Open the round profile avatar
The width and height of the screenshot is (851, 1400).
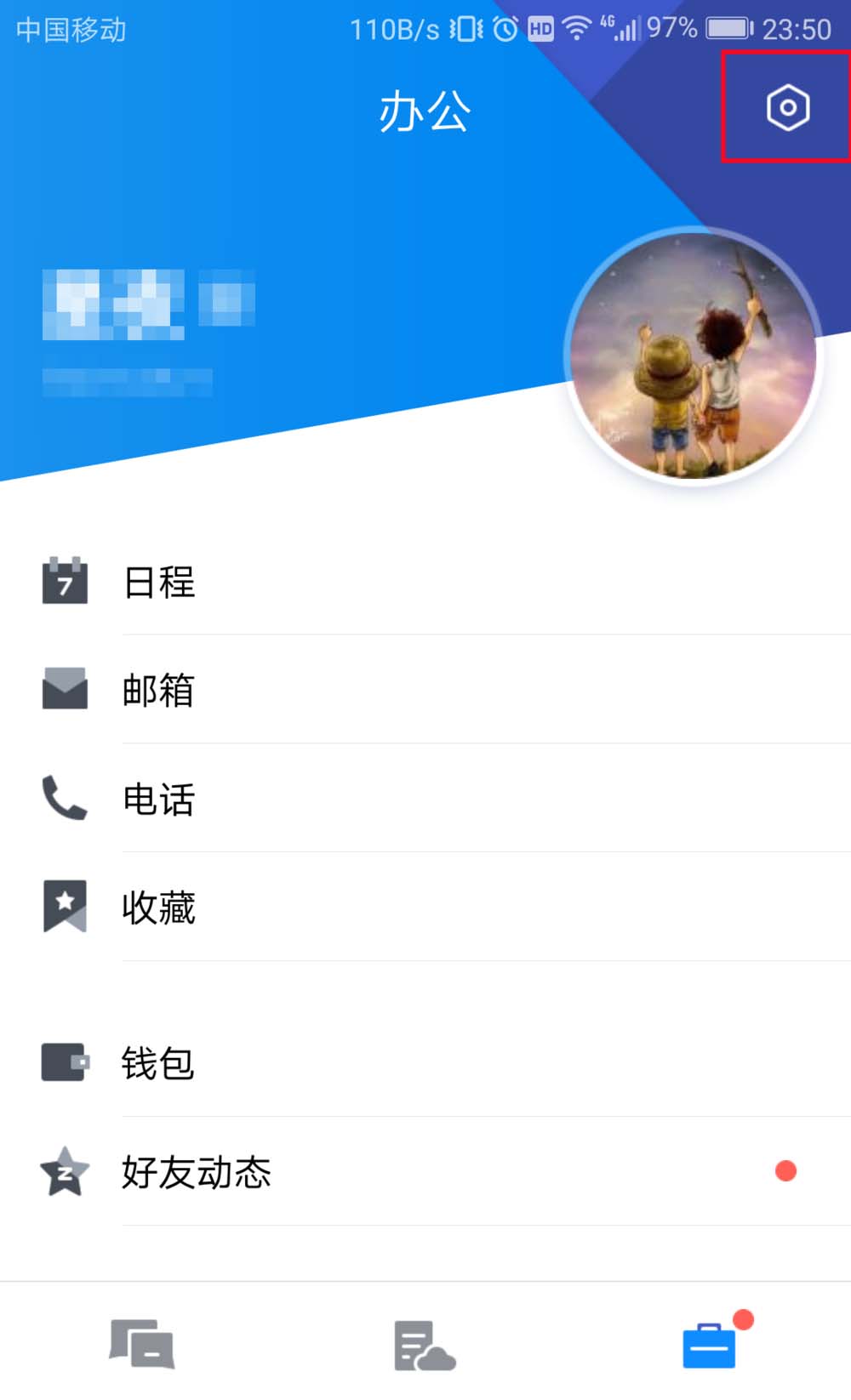(693, 356)
